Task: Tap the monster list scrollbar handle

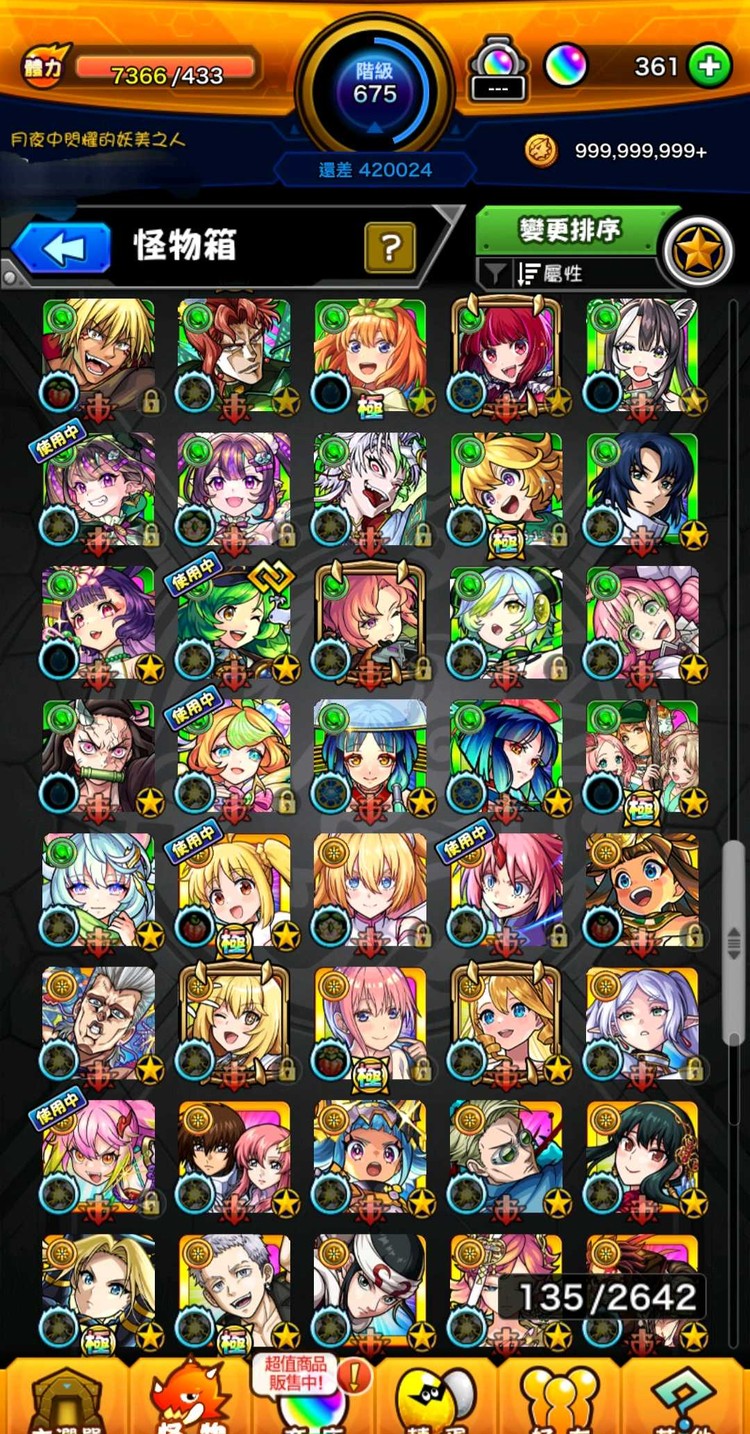Action: tap(734, 940)
